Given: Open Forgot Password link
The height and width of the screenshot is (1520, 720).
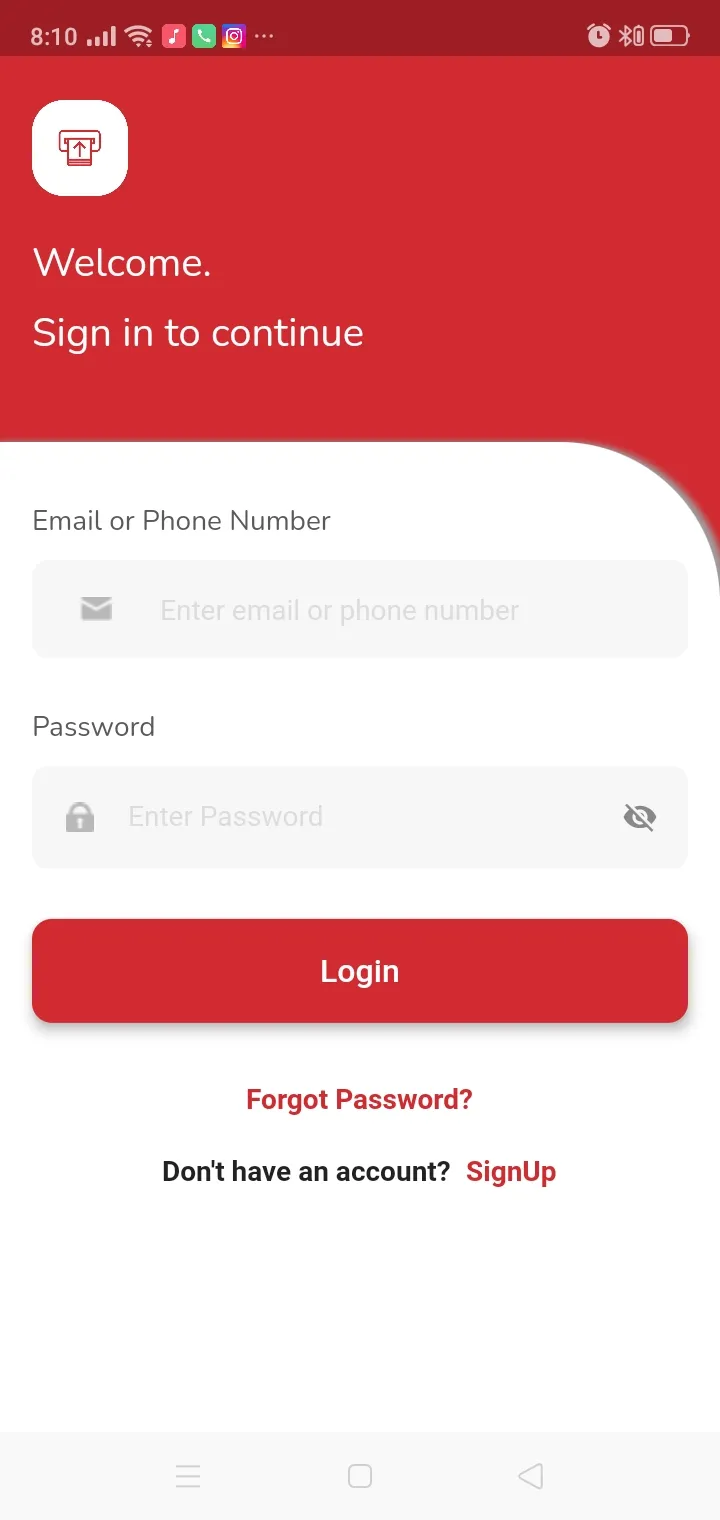Looking at the screenshot, I should click(x=359, y=1098).
